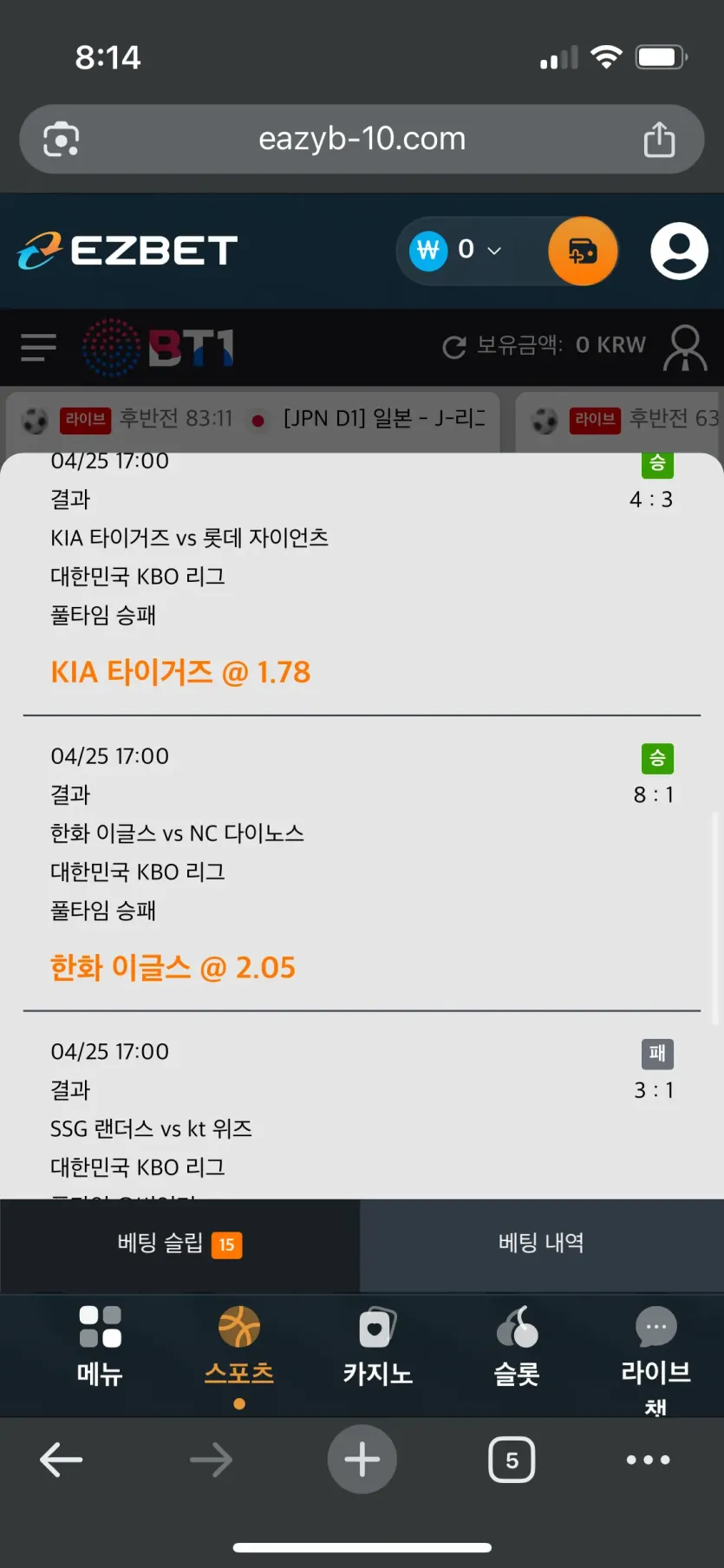
Task: View the 5 open browser tabs
Action: [x=512, y=1460]
